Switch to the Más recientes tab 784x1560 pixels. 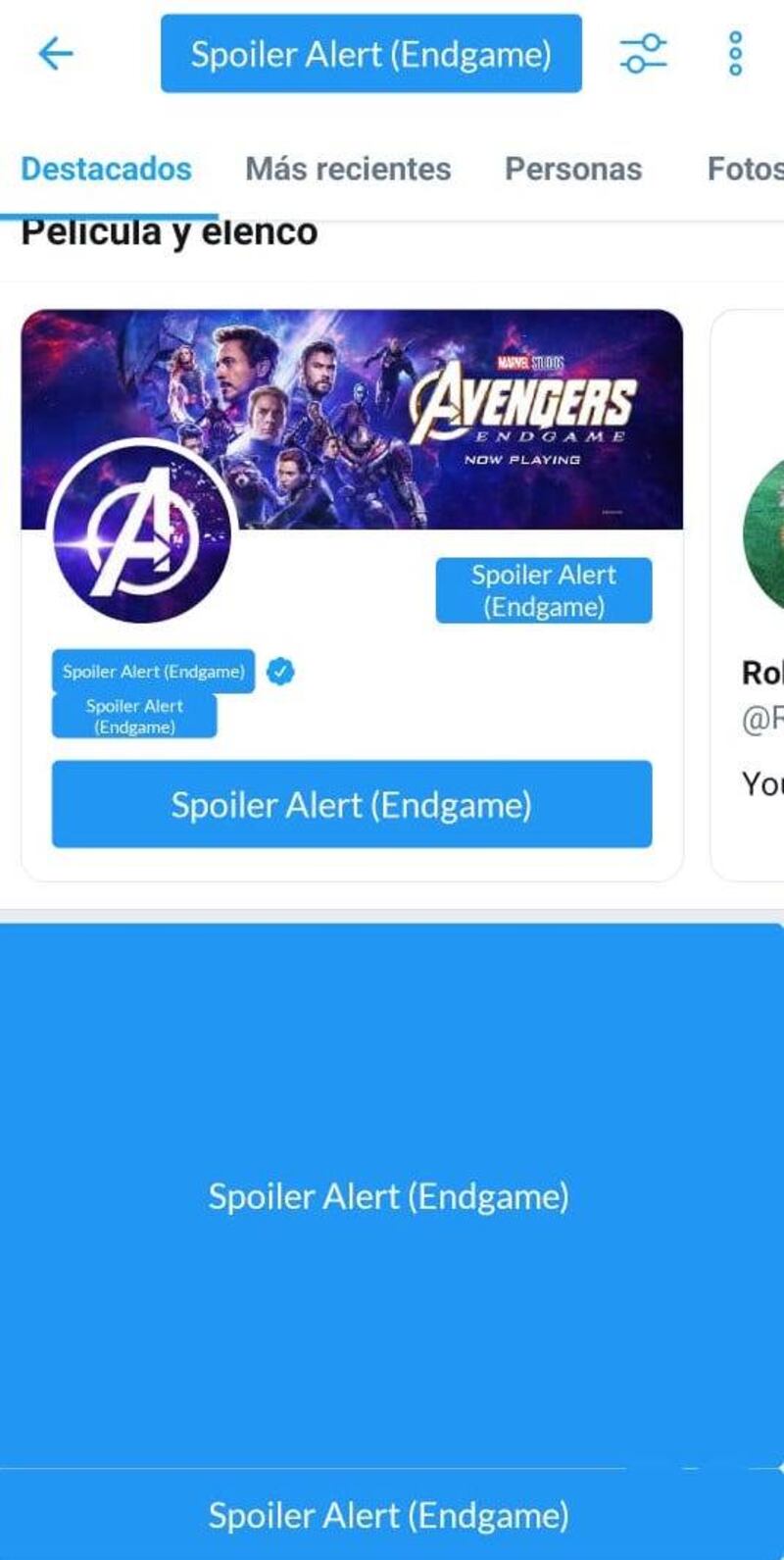[x=348, y=169]
